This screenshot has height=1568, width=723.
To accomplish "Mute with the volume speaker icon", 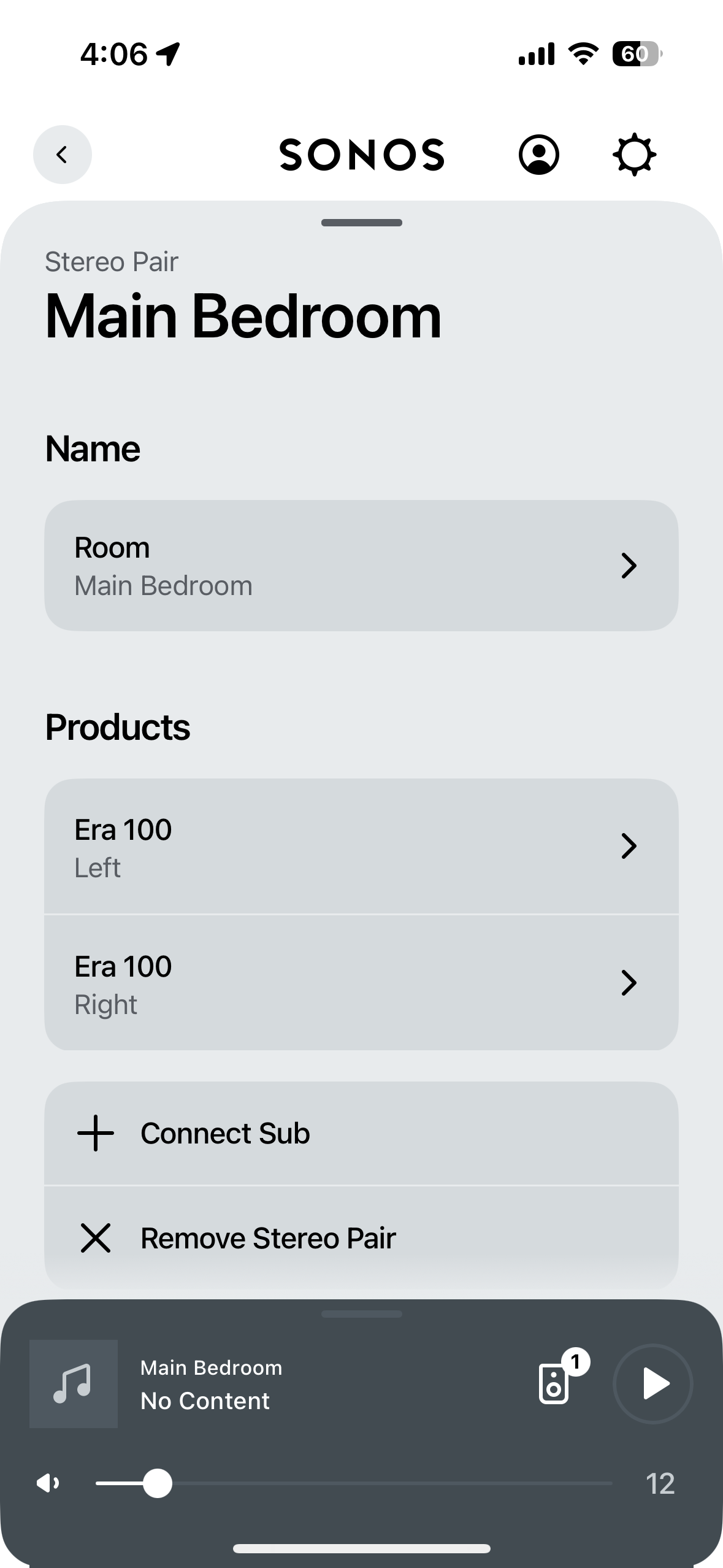I will coord(48,1483).
